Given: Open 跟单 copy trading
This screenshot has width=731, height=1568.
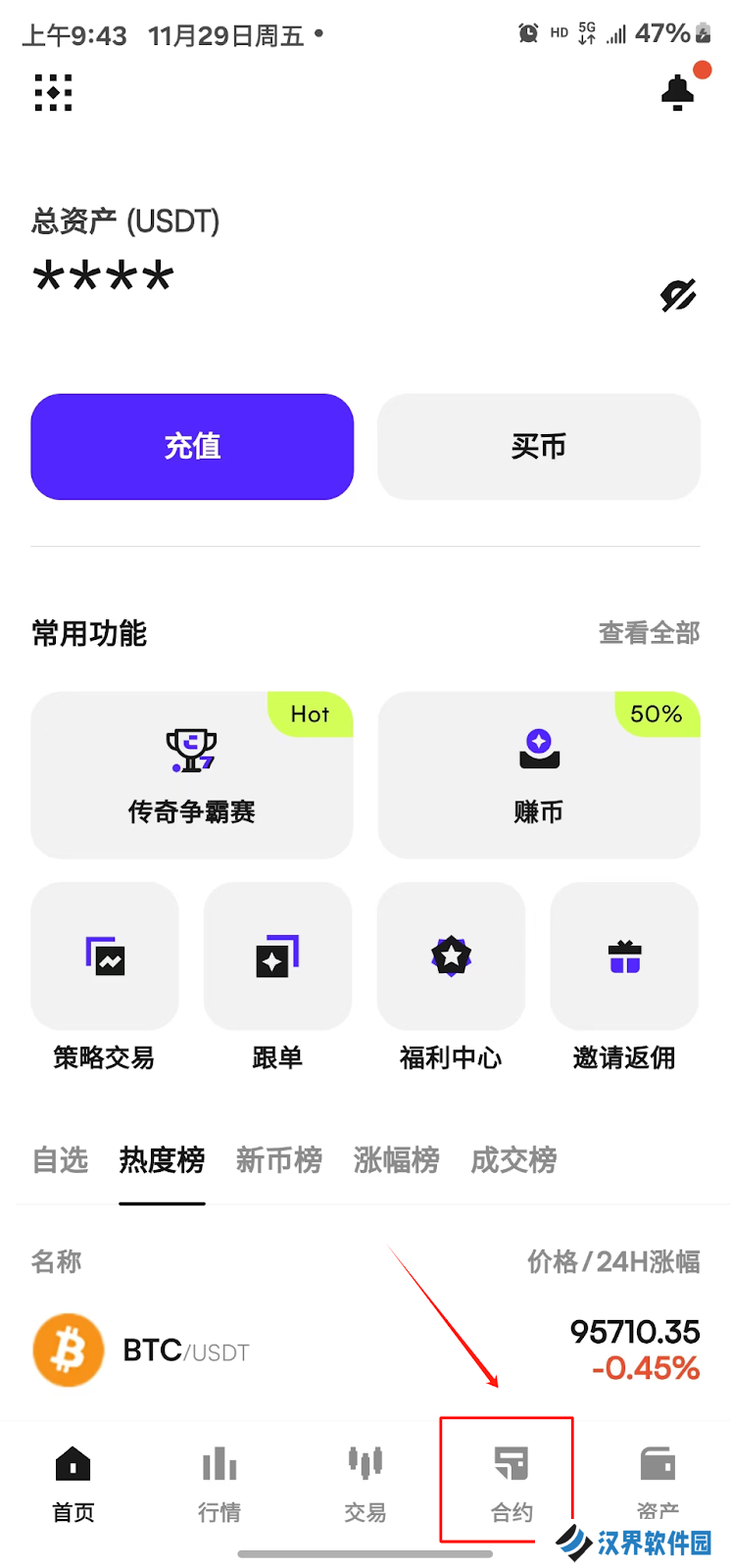Looking at the screenshot, I should 277,977.
